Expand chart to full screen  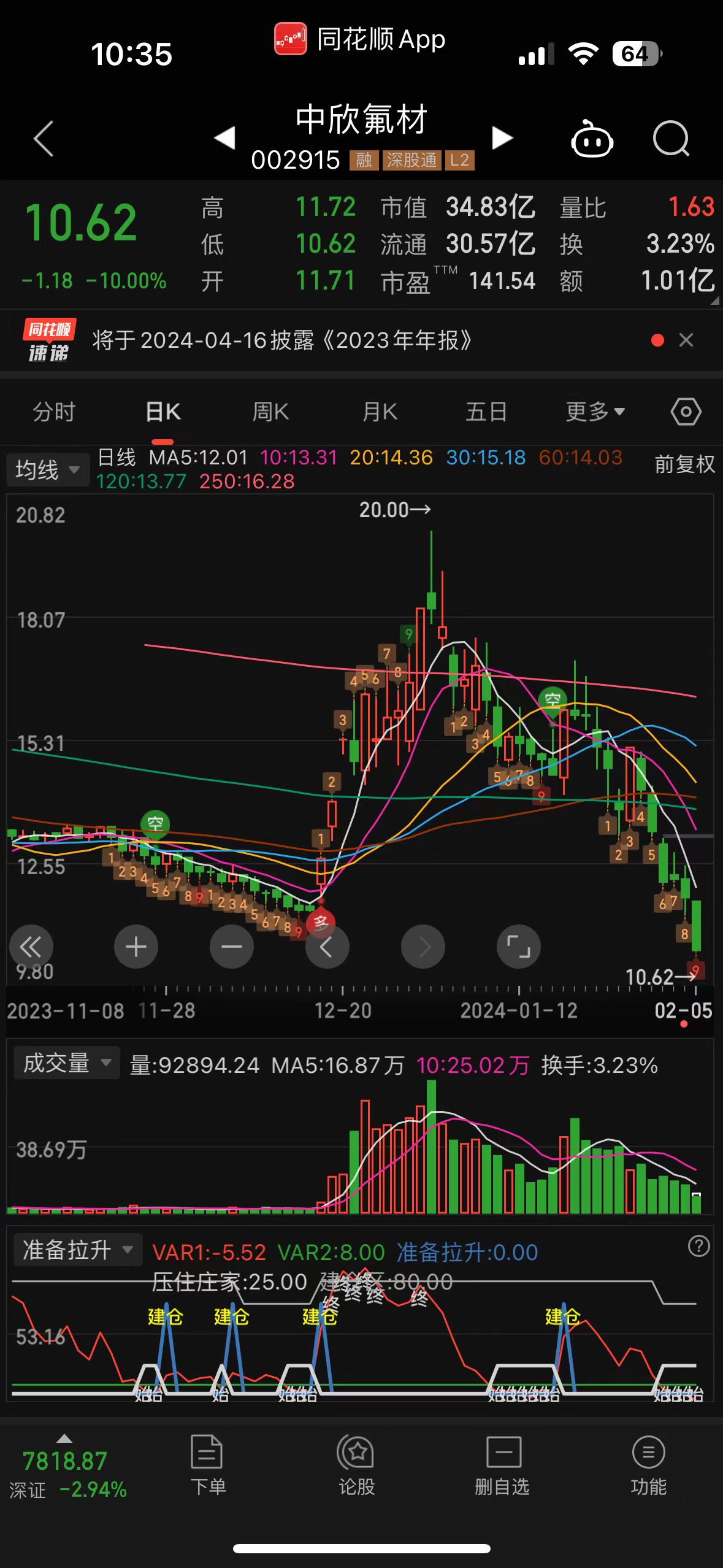519,947
